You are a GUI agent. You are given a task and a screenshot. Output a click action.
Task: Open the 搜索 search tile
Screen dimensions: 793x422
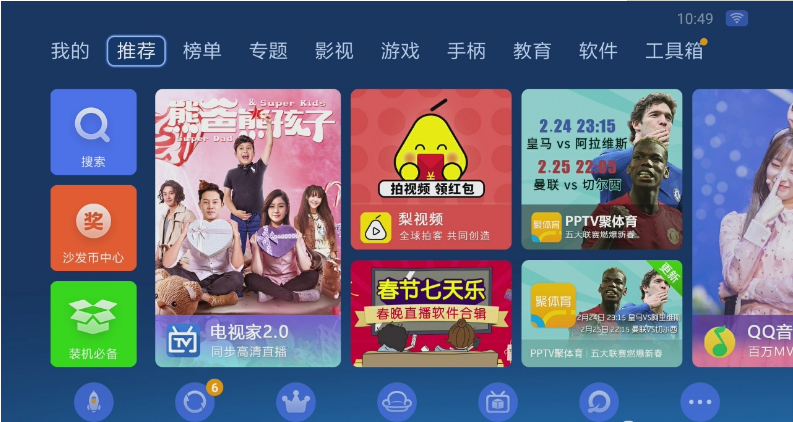[93, 132]
